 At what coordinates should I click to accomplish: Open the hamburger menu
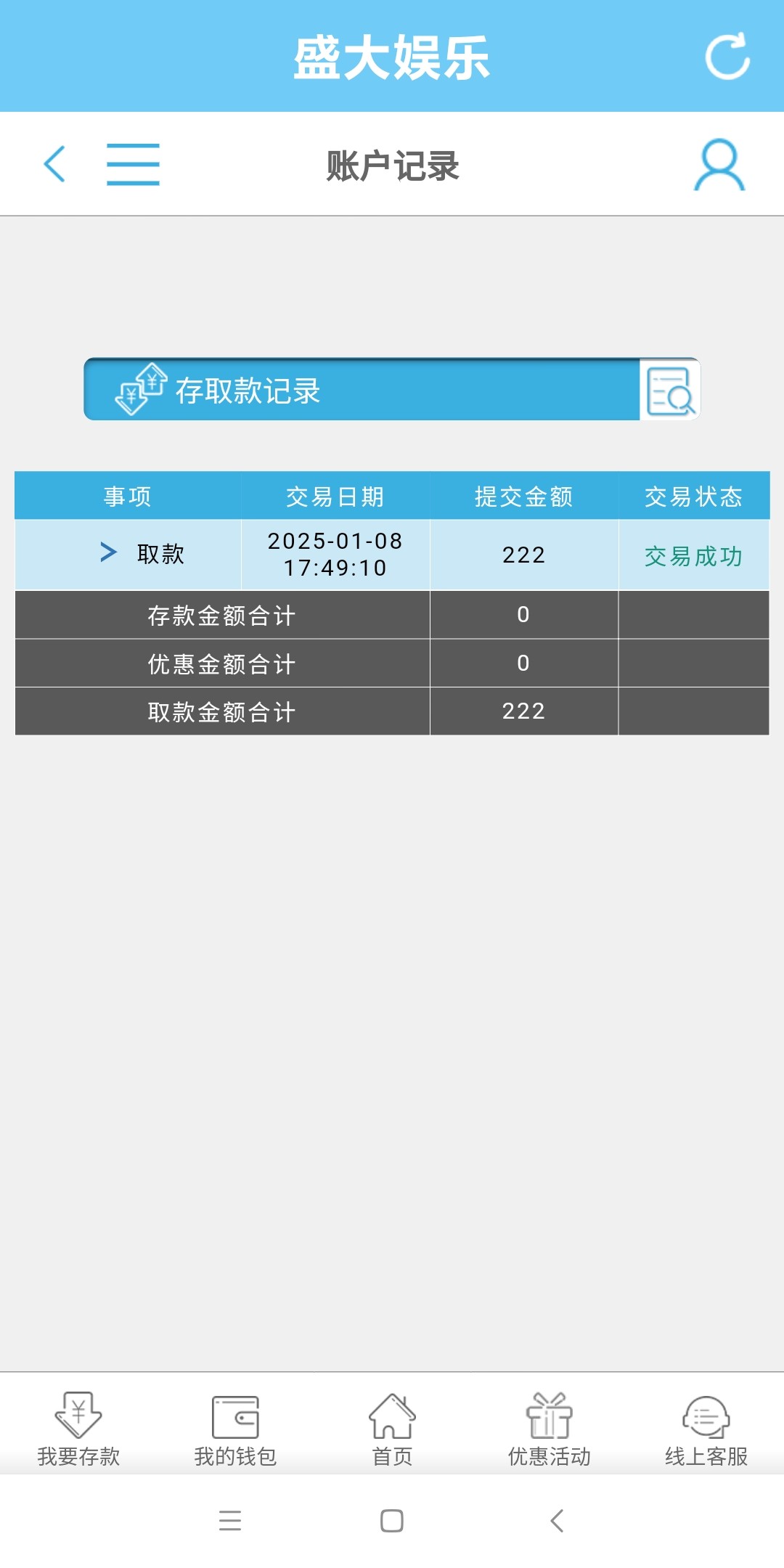133,164
